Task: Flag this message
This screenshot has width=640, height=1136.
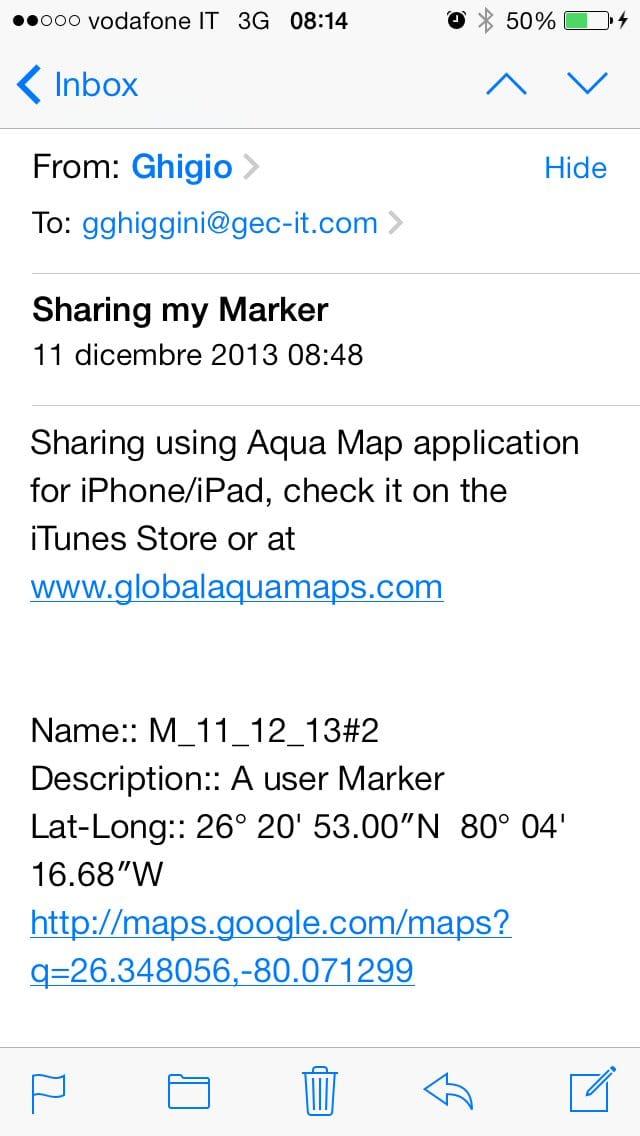Action: tap(49, 1093)
